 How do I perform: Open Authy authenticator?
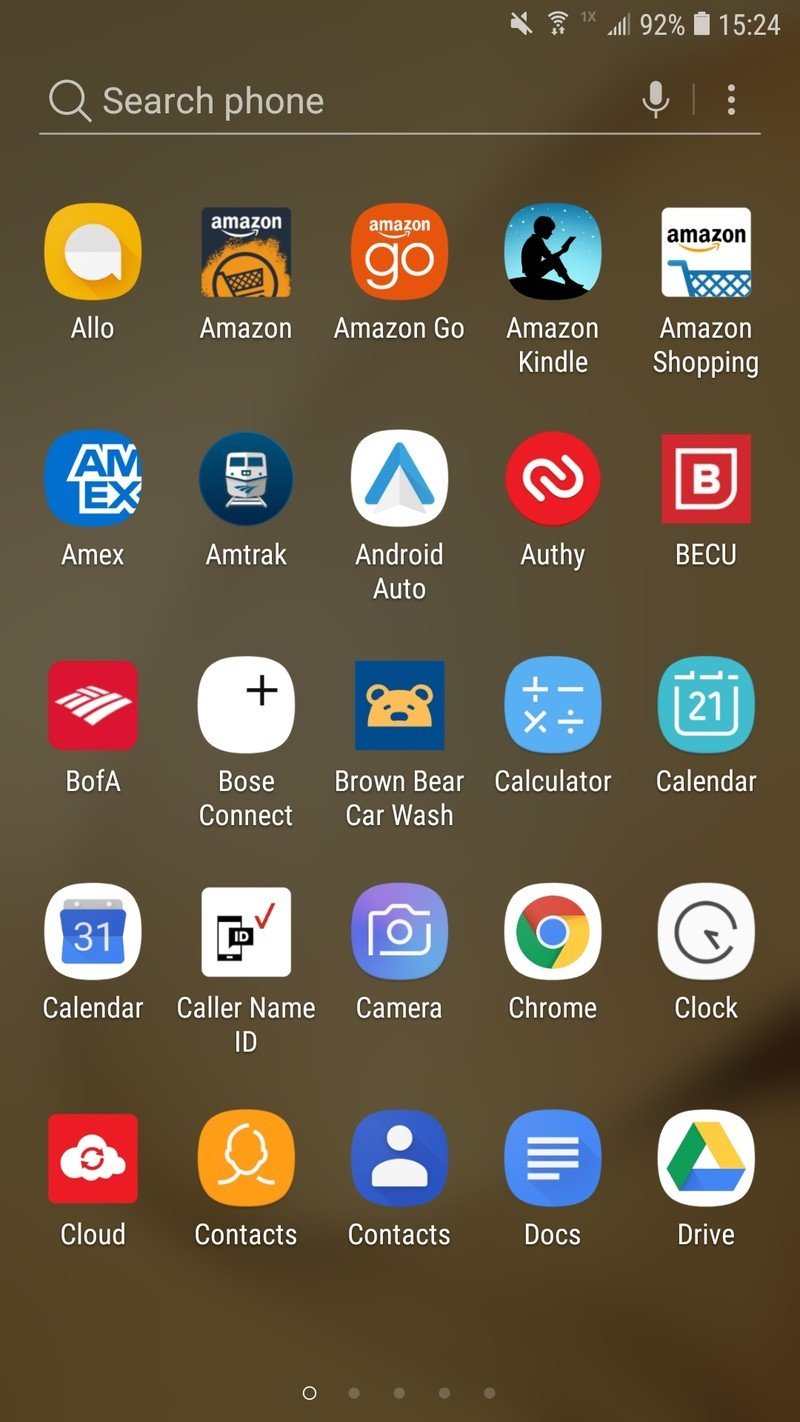(x=552, y=478)
